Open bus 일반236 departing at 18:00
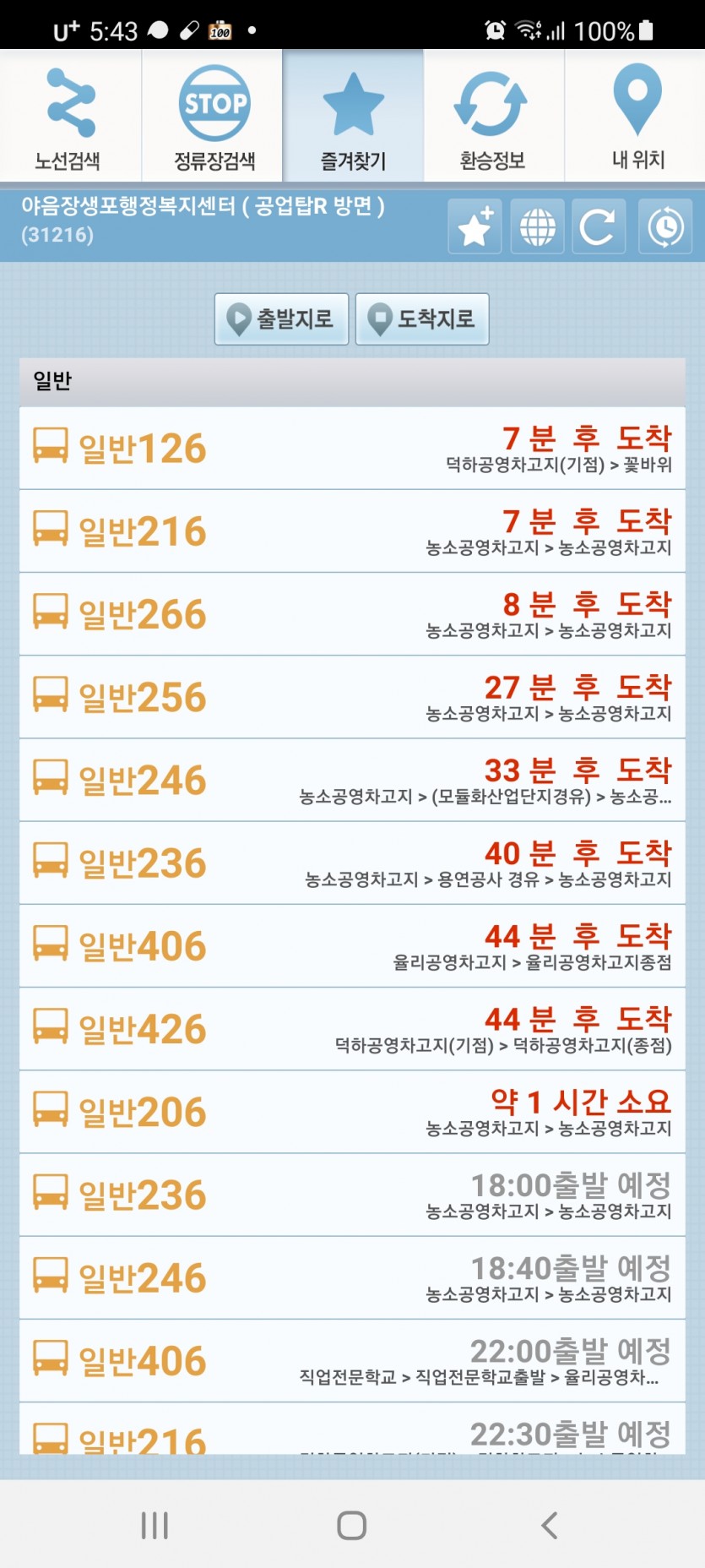 pos(352,1194)
